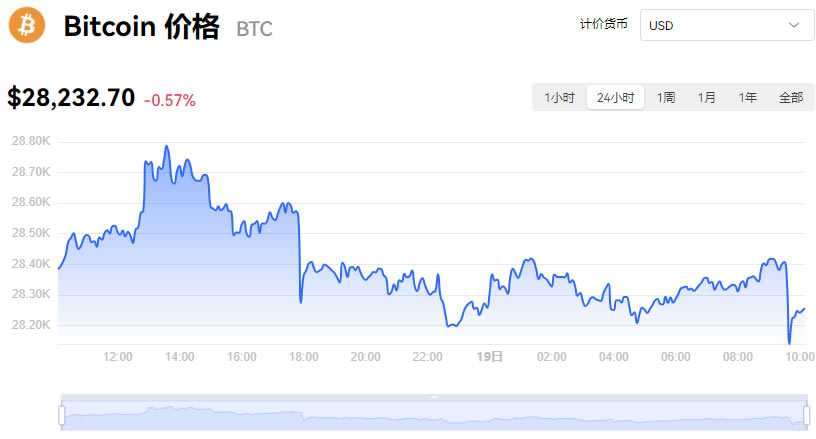Tap the right handle of range slider
Viewport: 816px width, 439px height.
point(806,414)
